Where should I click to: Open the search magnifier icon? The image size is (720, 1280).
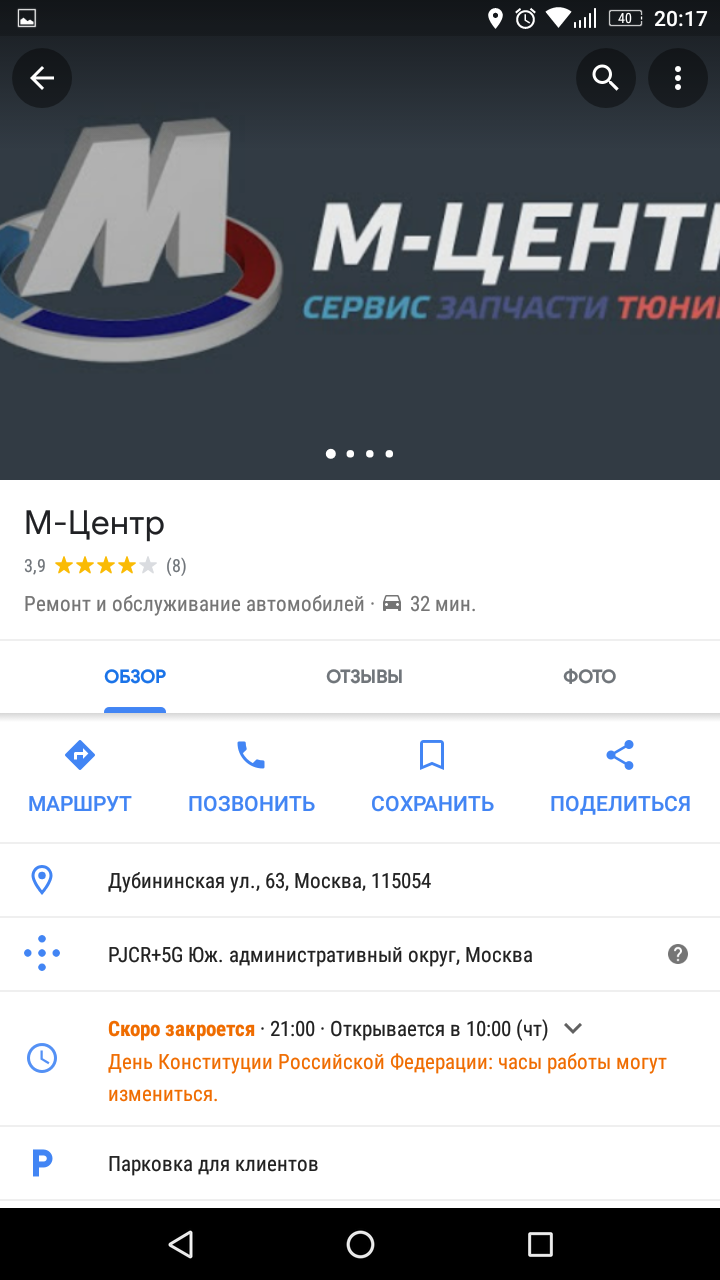click(605, 78)
